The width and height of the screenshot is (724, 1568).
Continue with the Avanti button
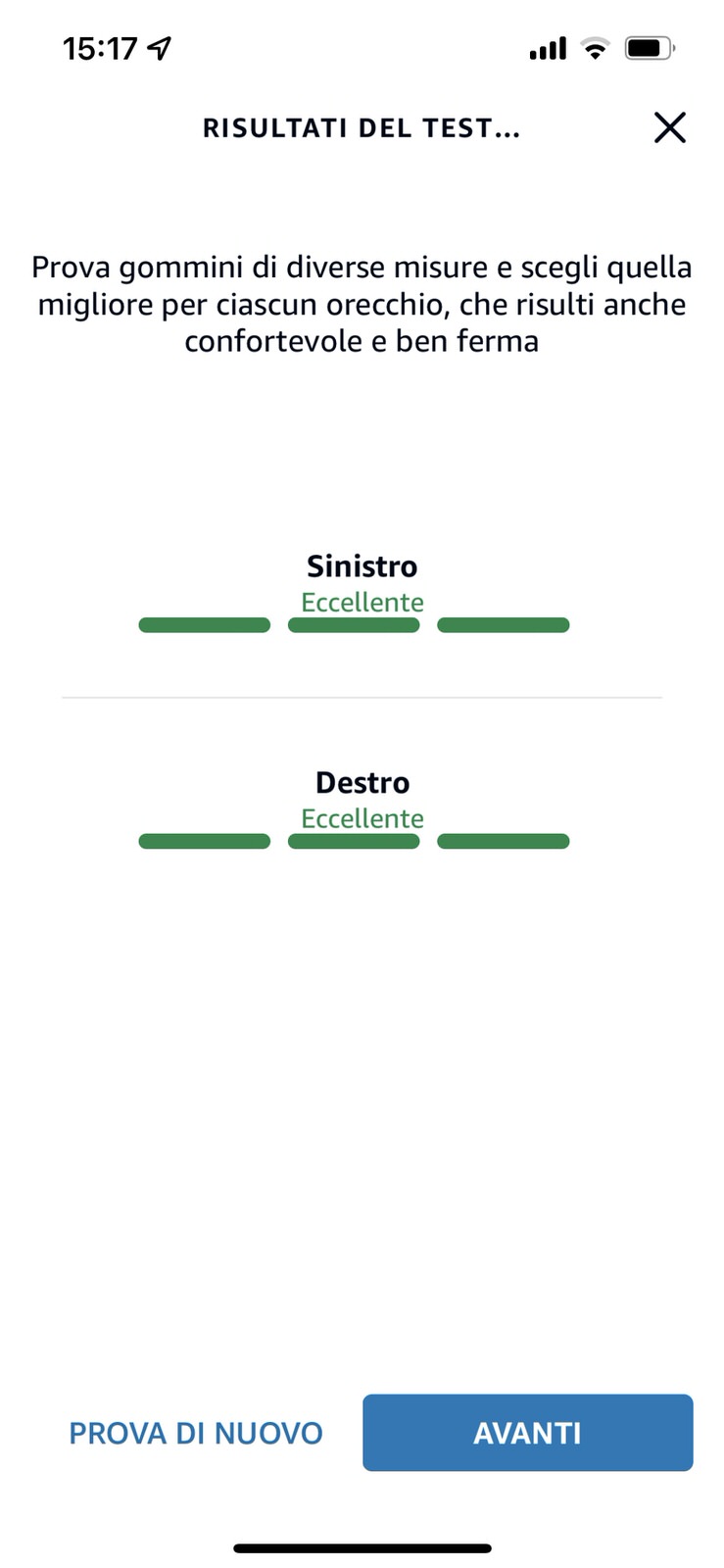527,1433
